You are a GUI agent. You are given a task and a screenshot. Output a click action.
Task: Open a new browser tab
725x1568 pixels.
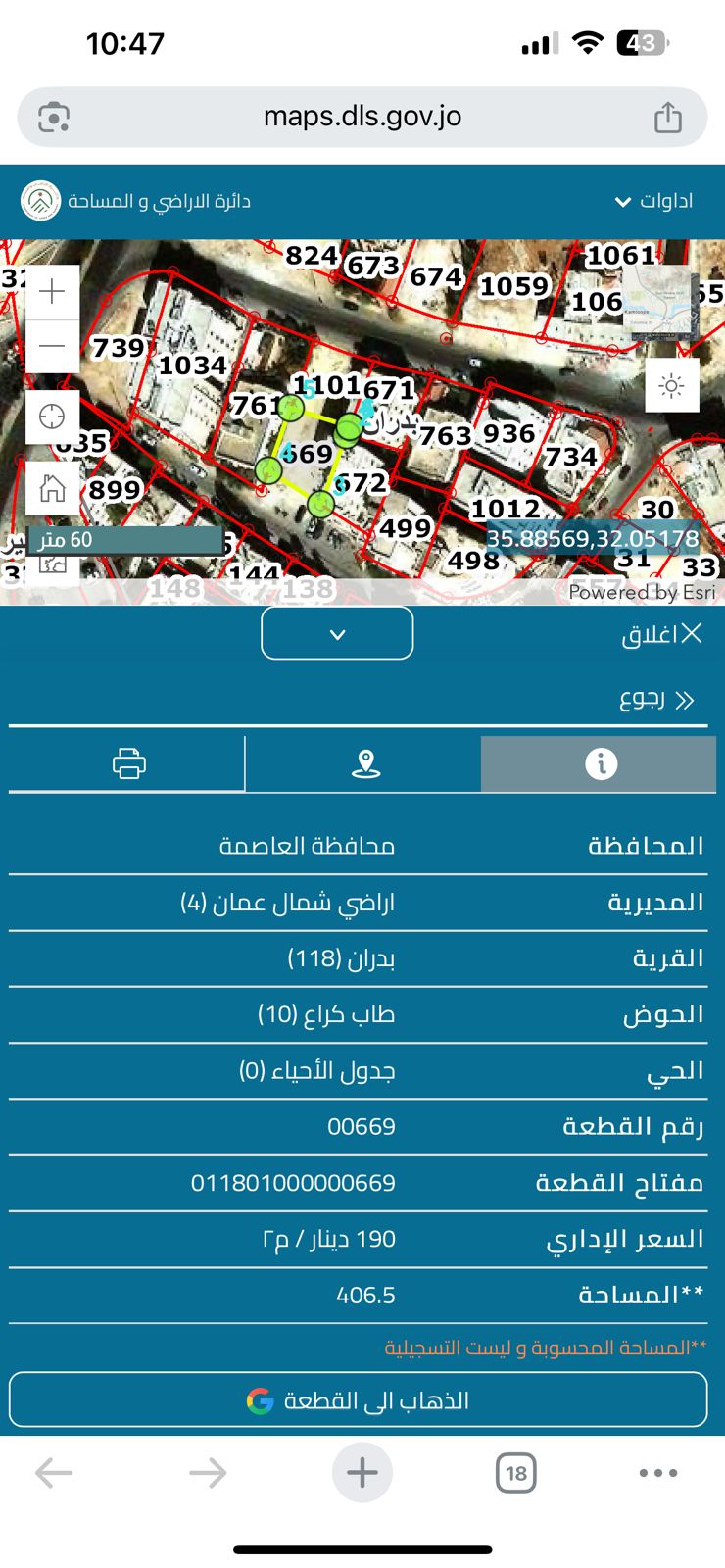[362, 1472]
